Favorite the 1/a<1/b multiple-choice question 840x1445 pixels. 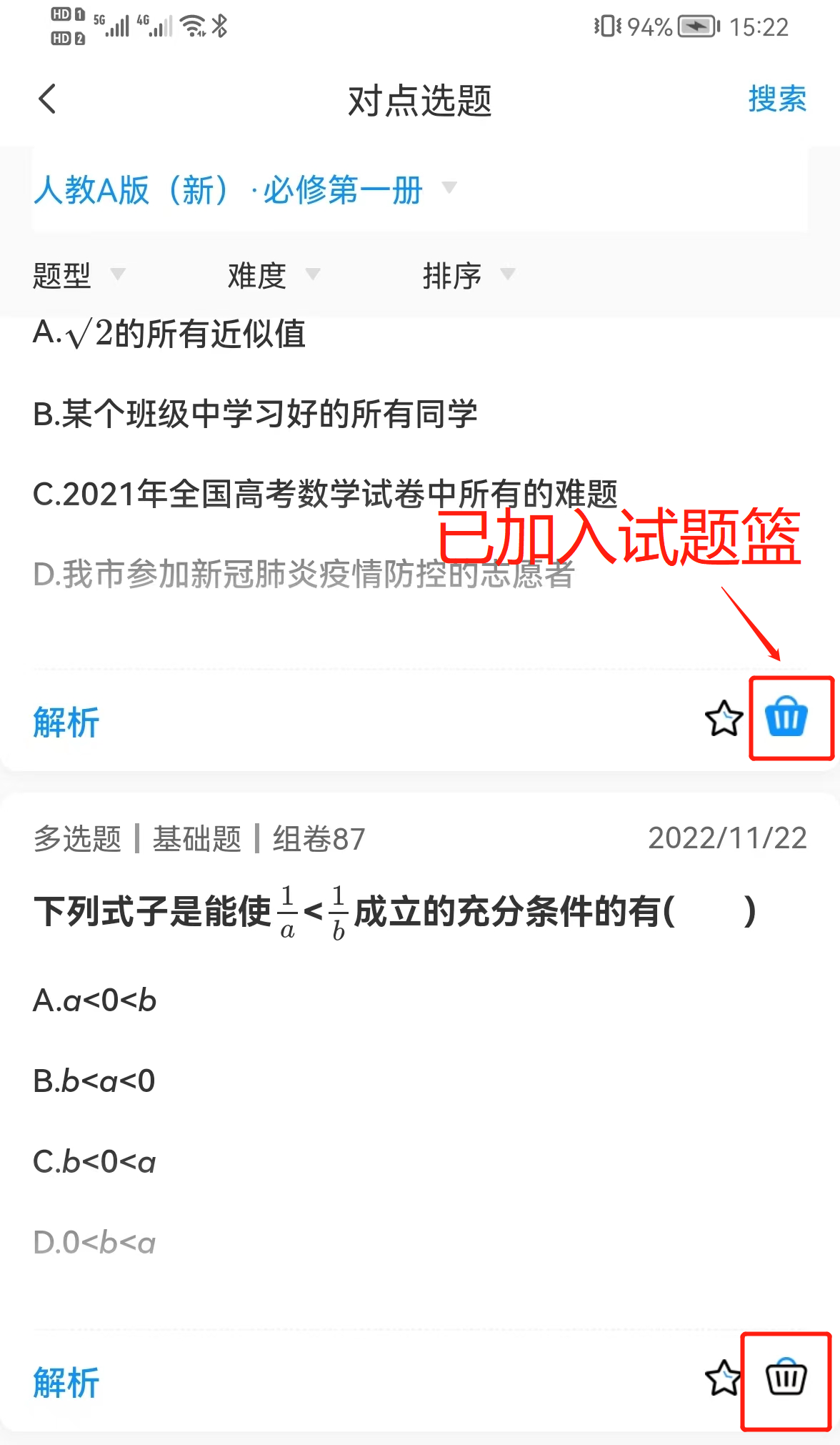click(724, 1378)
